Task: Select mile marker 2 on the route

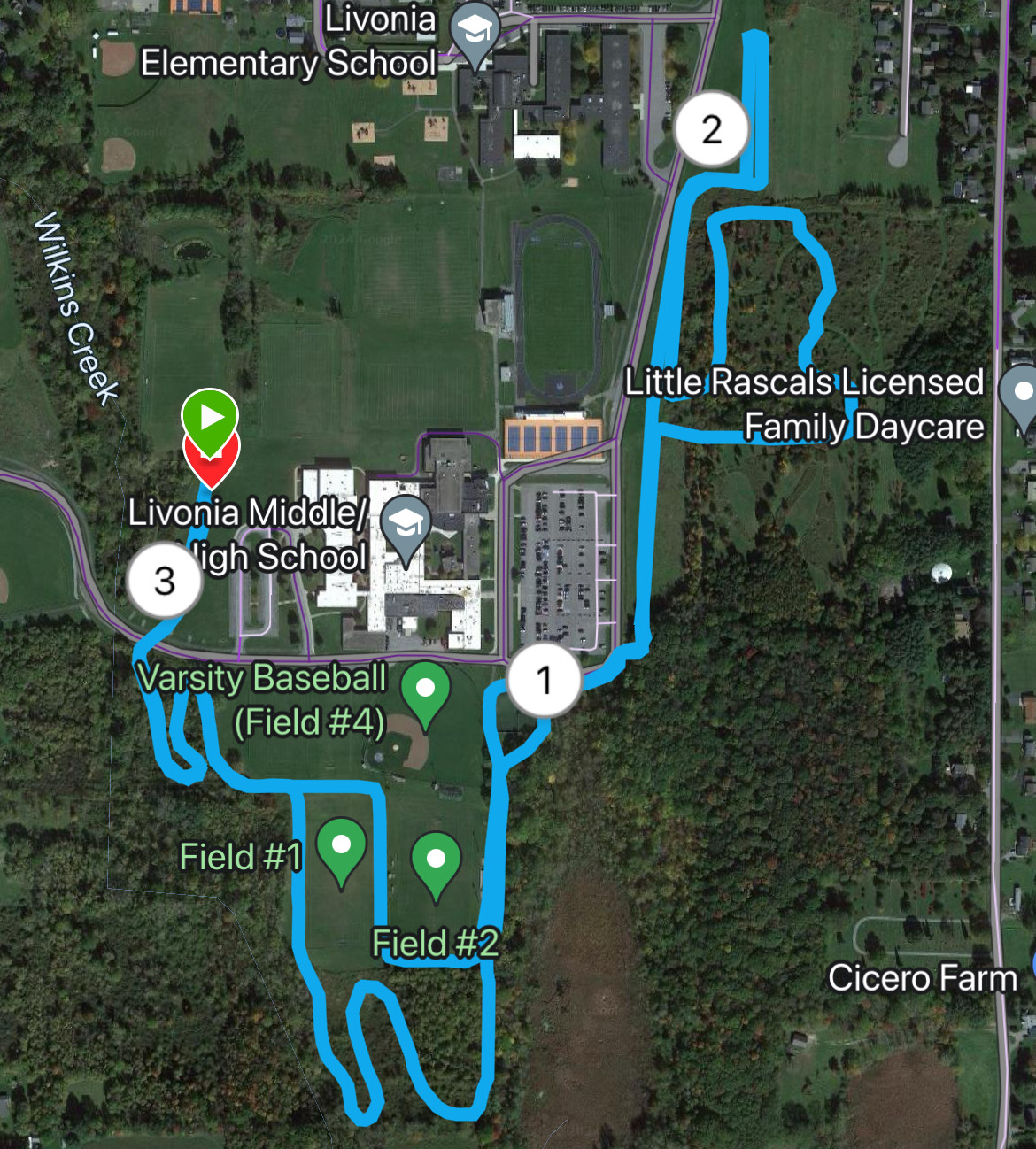Action: point(711,129)
